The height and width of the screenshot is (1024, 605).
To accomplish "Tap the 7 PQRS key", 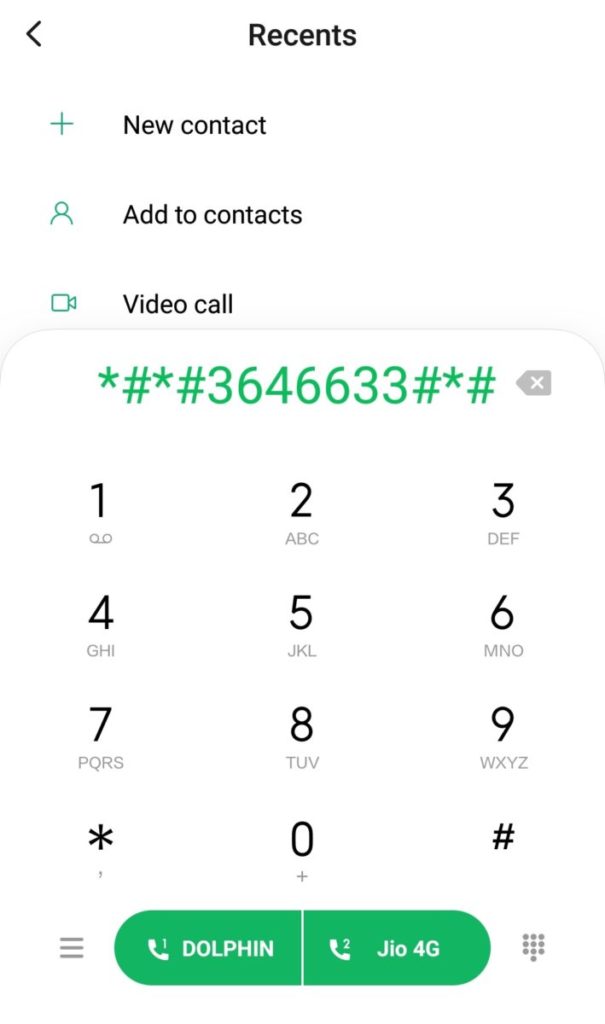I will coord(100,733).
